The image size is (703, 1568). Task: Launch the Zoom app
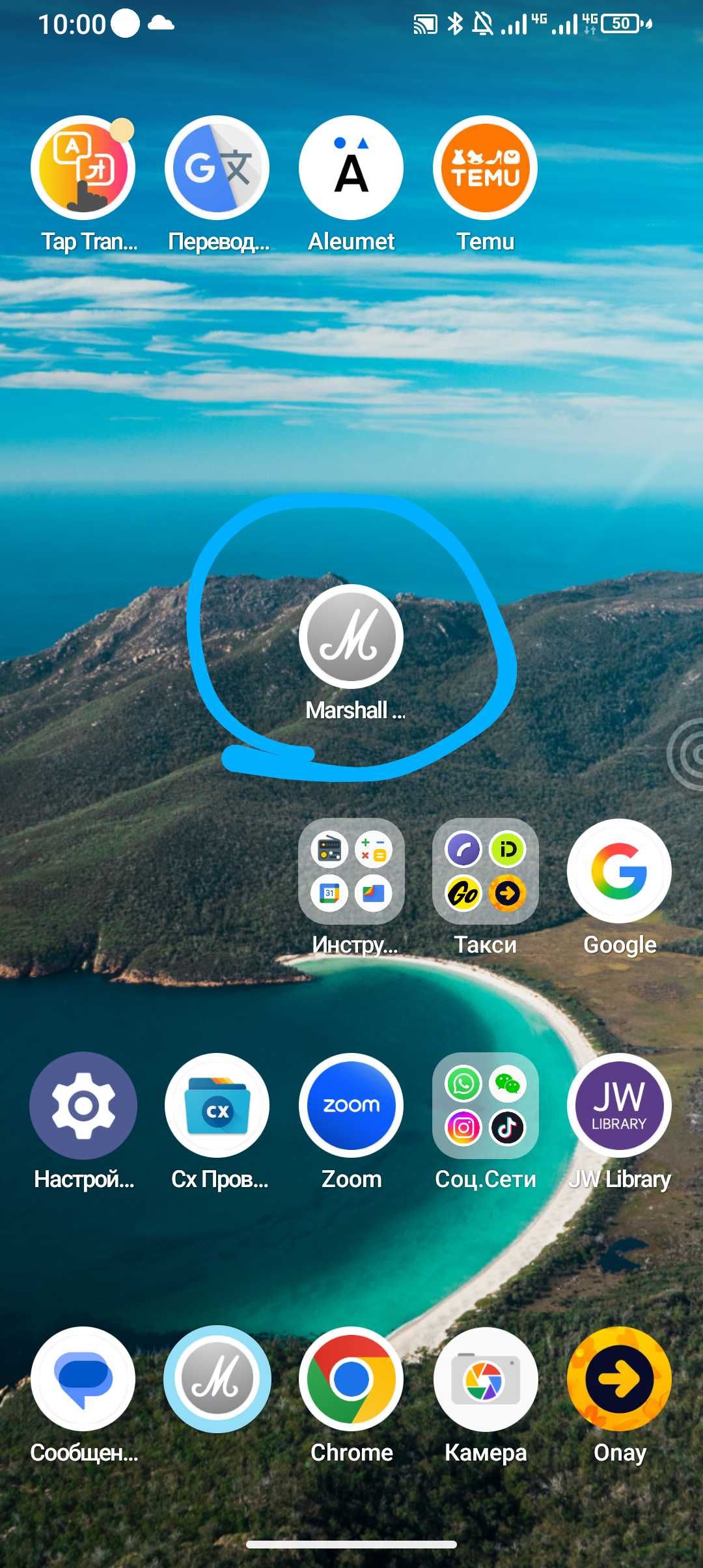(351, 1106)
